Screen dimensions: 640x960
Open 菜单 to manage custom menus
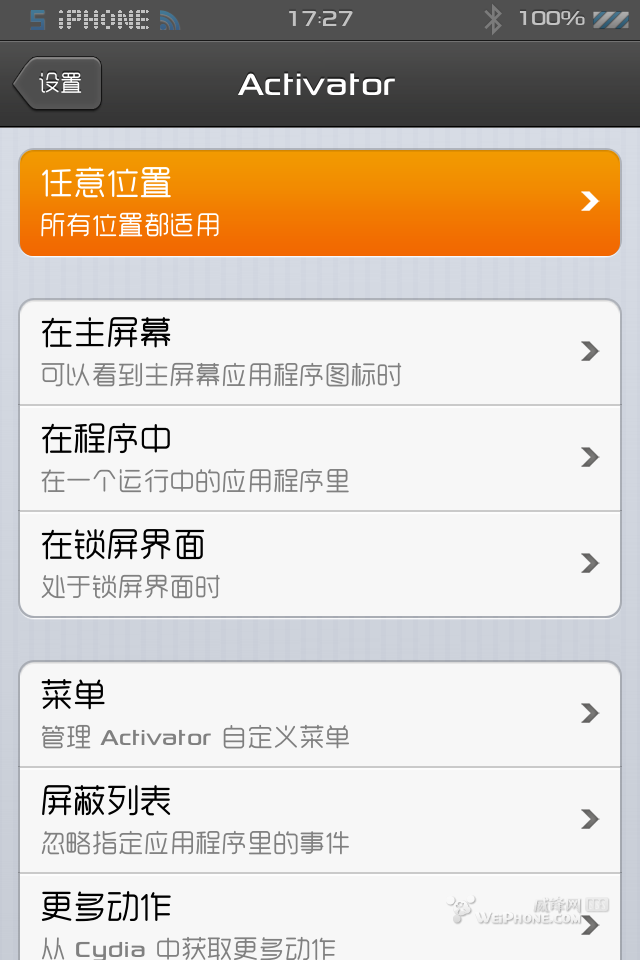[320, 714]
